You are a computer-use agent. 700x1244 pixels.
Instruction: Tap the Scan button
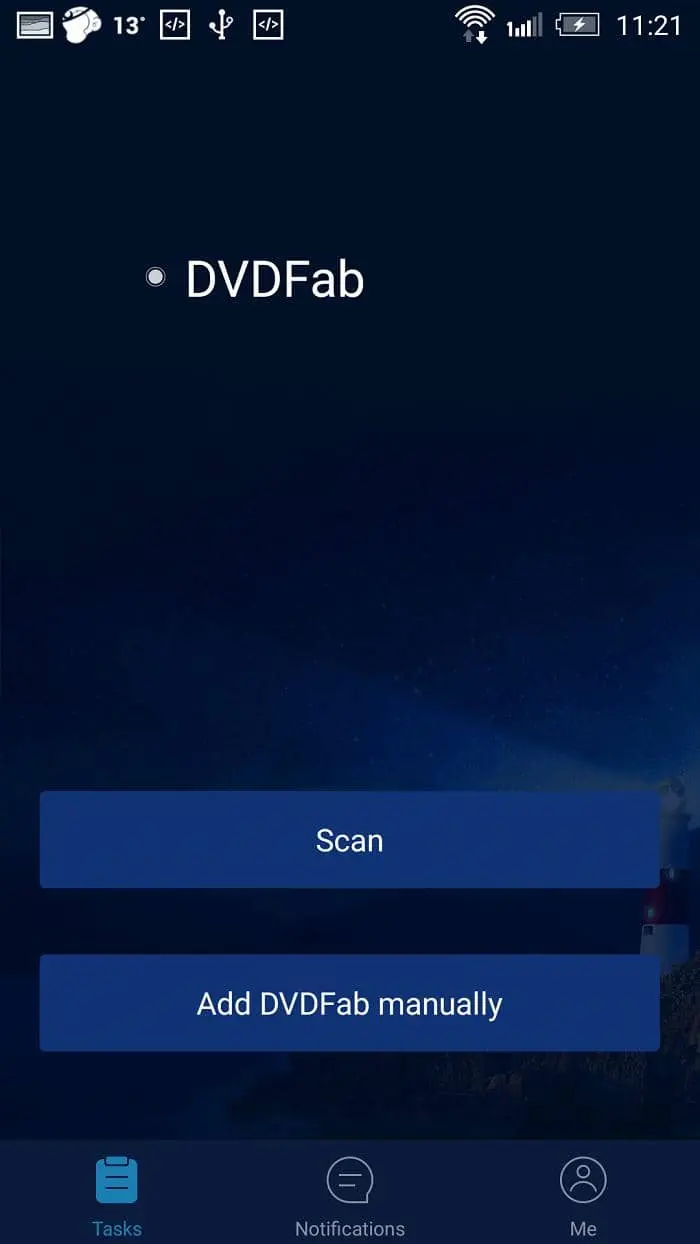pos(349,840)
